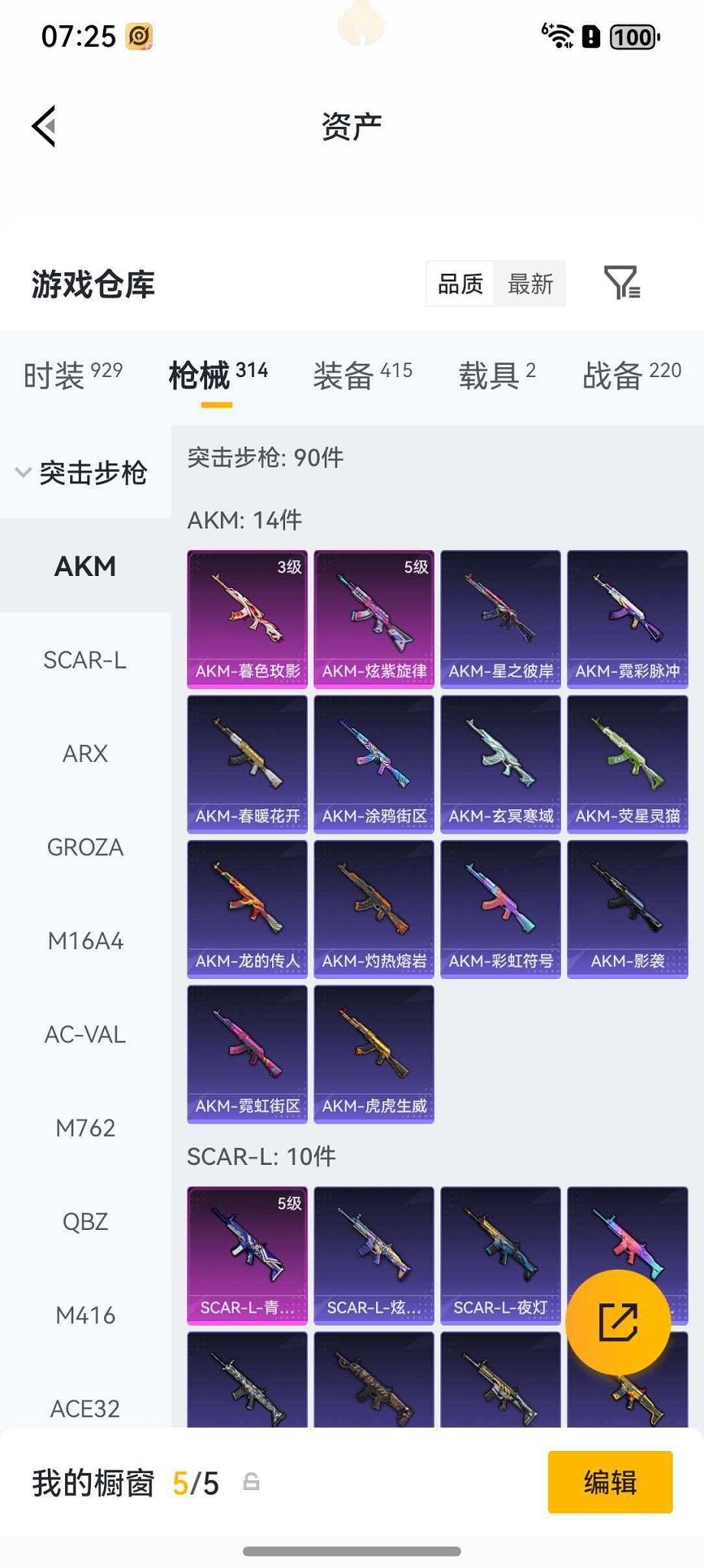Open the SCAR-L-夜灯 thumbnail
The height and width of the screenshot is (1568, 704).
tap(500, 1254)
